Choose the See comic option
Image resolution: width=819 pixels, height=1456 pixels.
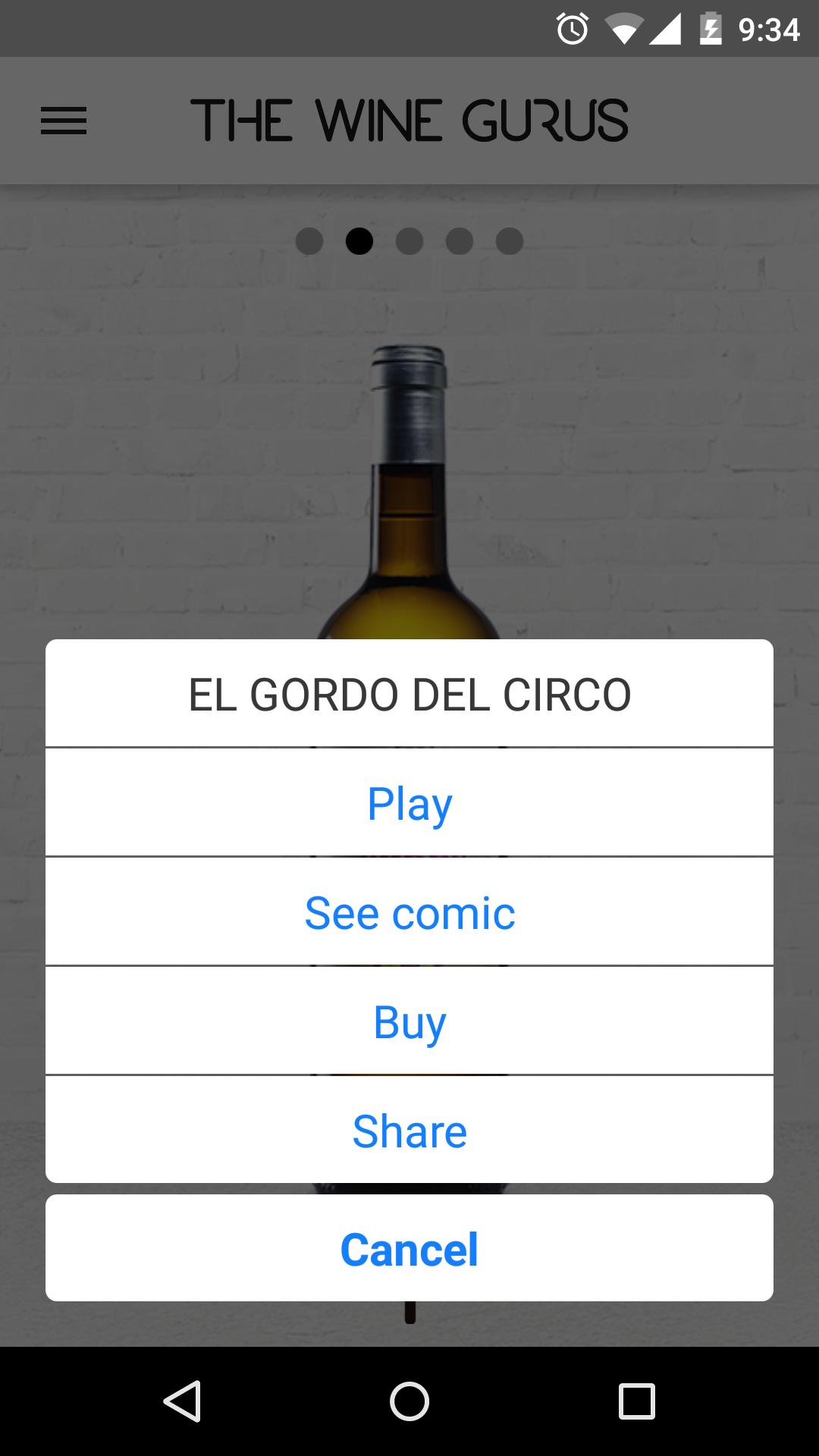(x=409, y=912)
